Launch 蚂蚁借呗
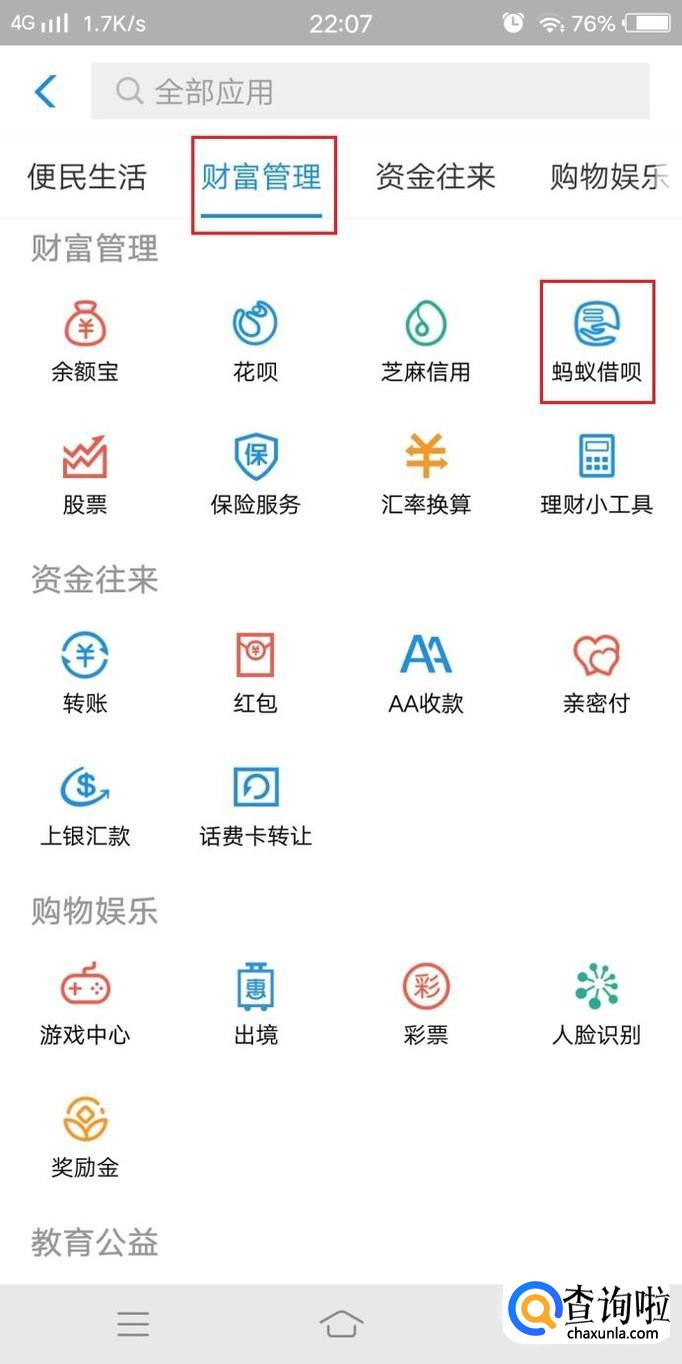 point(597,342)
